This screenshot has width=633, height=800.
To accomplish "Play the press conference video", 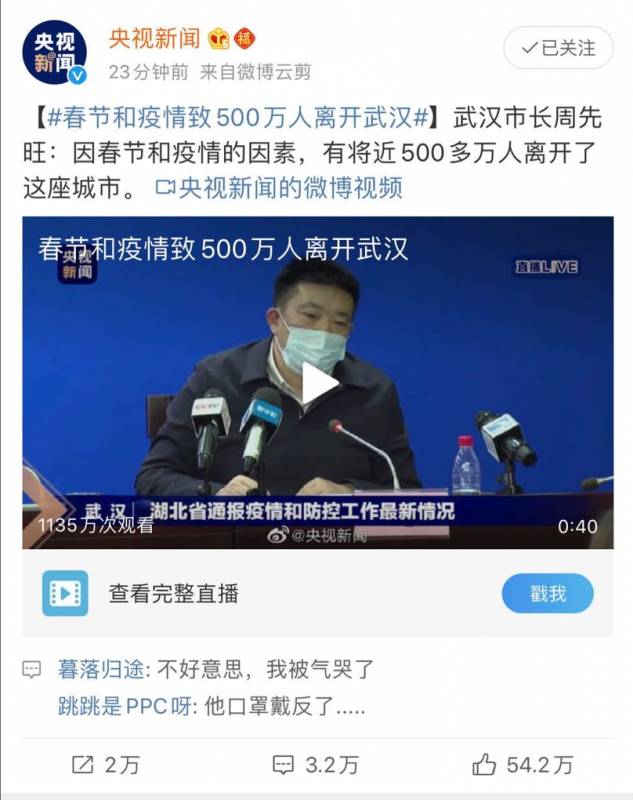I will 318,383.
